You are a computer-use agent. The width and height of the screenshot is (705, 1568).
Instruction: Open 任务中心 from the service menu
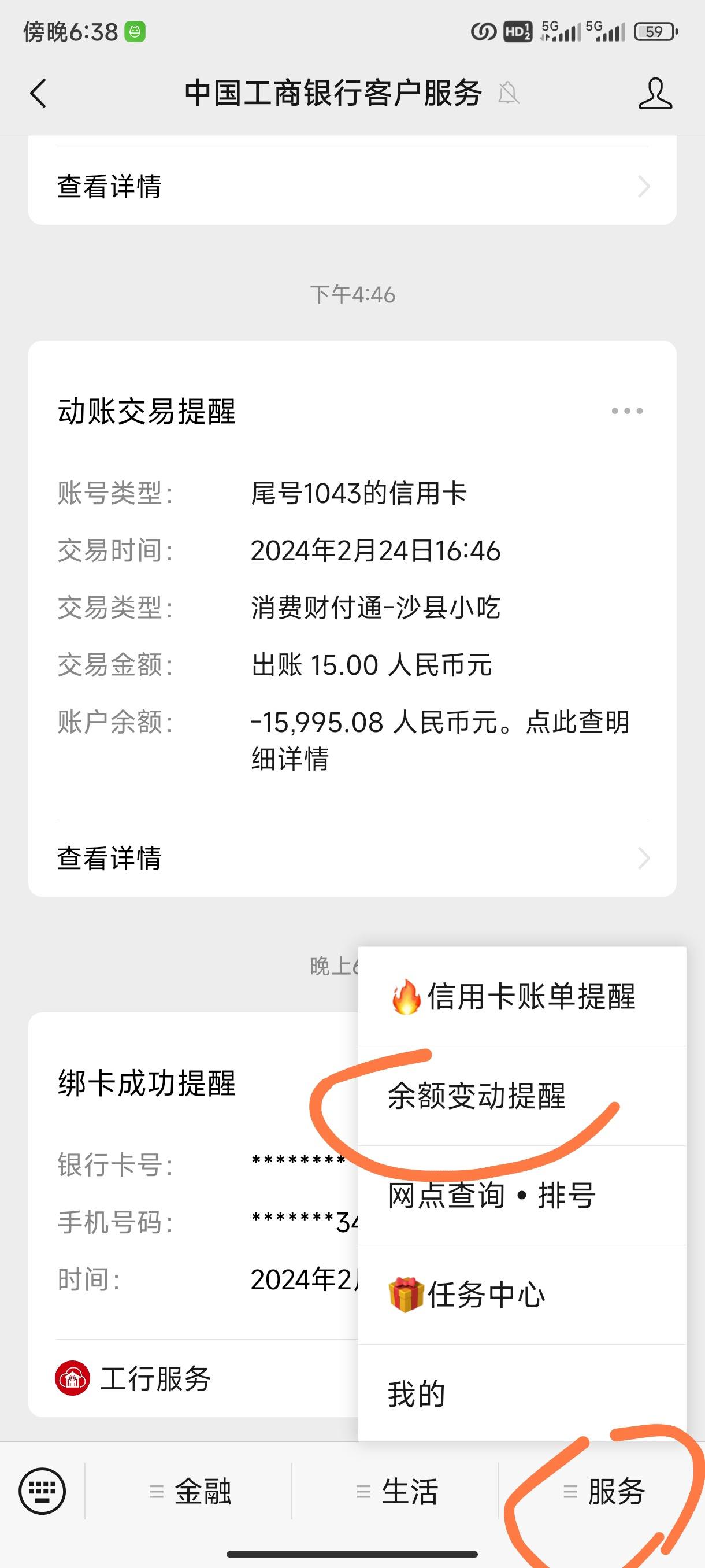click(521, 1295)
